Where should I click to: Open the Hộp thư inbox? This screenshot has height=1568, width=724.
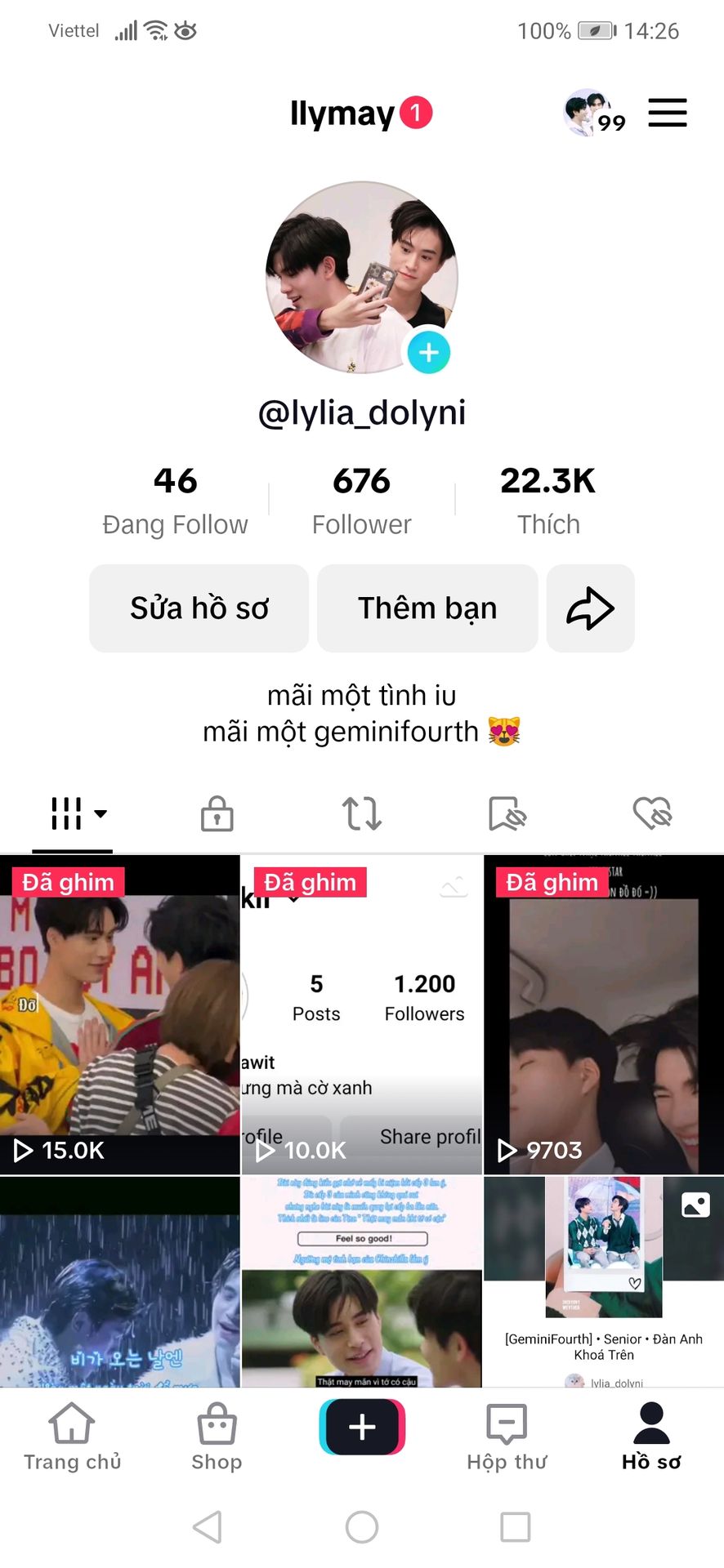pos(507,1437)
